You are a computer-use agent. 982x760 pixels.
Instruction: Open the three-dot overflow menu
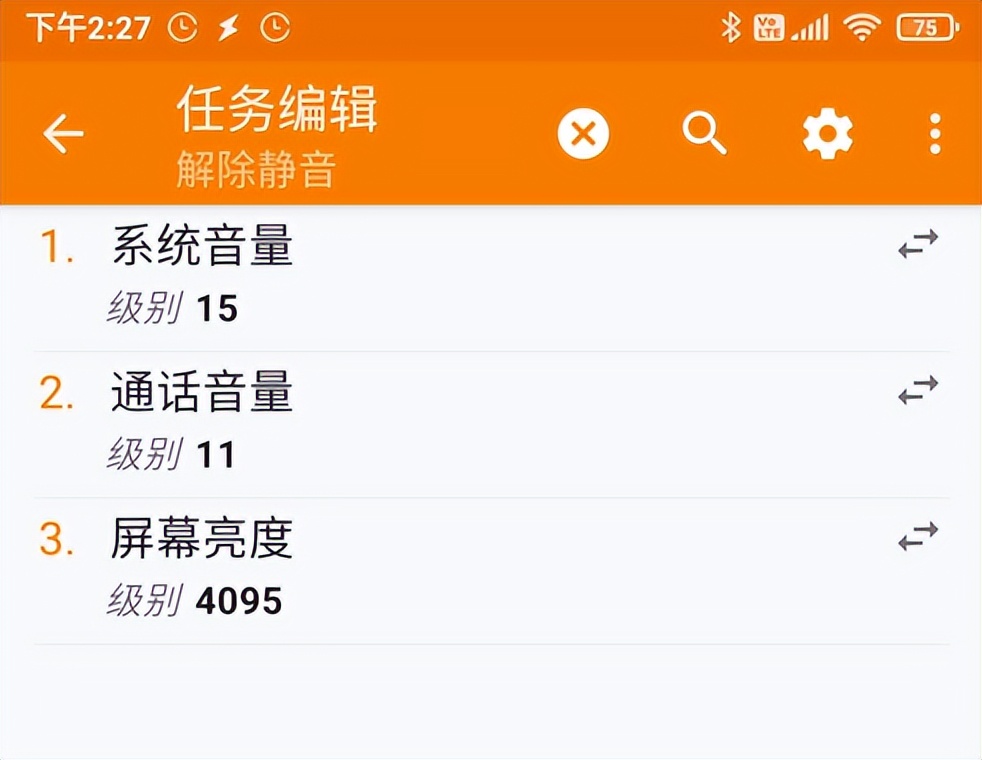(x=935, y=134)
